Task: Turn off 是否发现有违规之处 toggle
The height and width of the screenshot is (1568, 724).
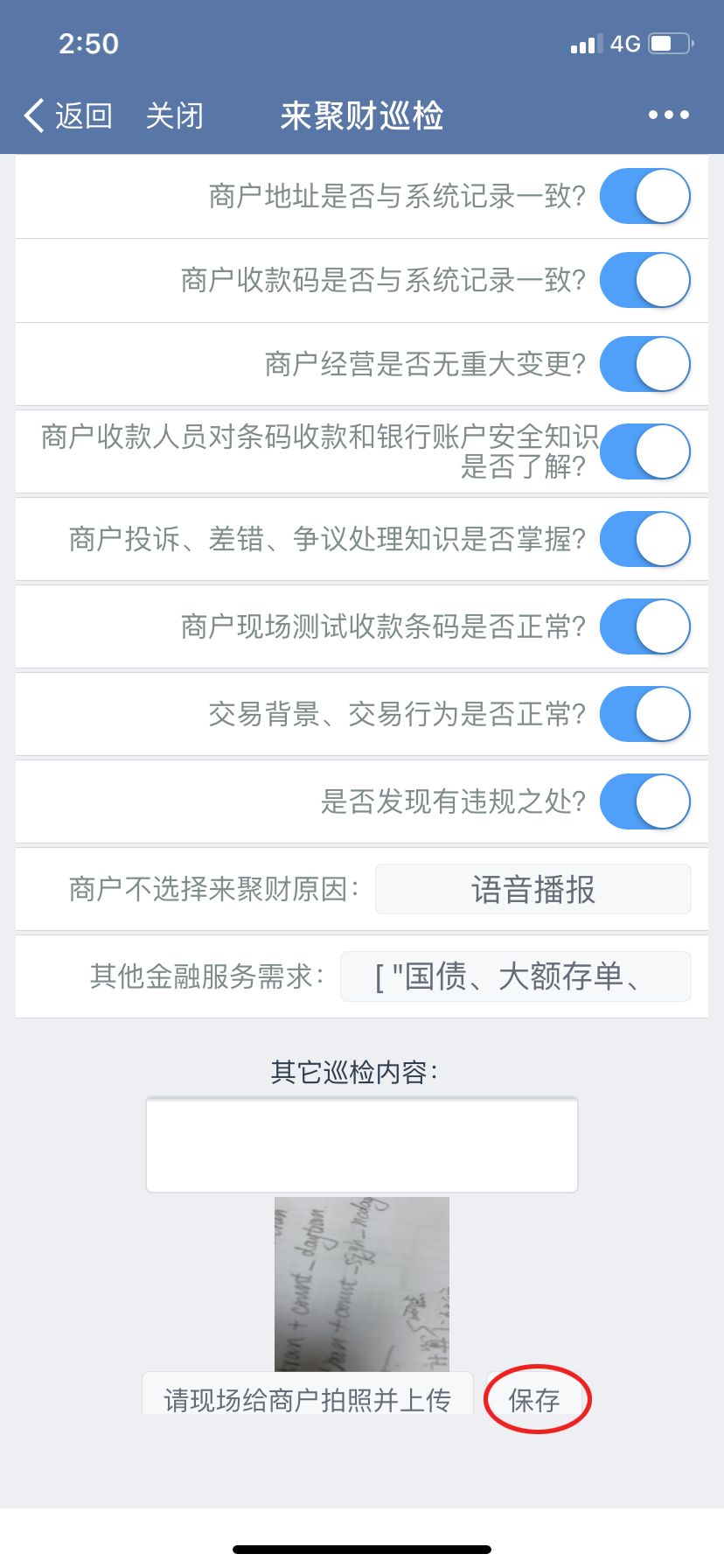Action: pyautogui.click(x=644, y=801)
